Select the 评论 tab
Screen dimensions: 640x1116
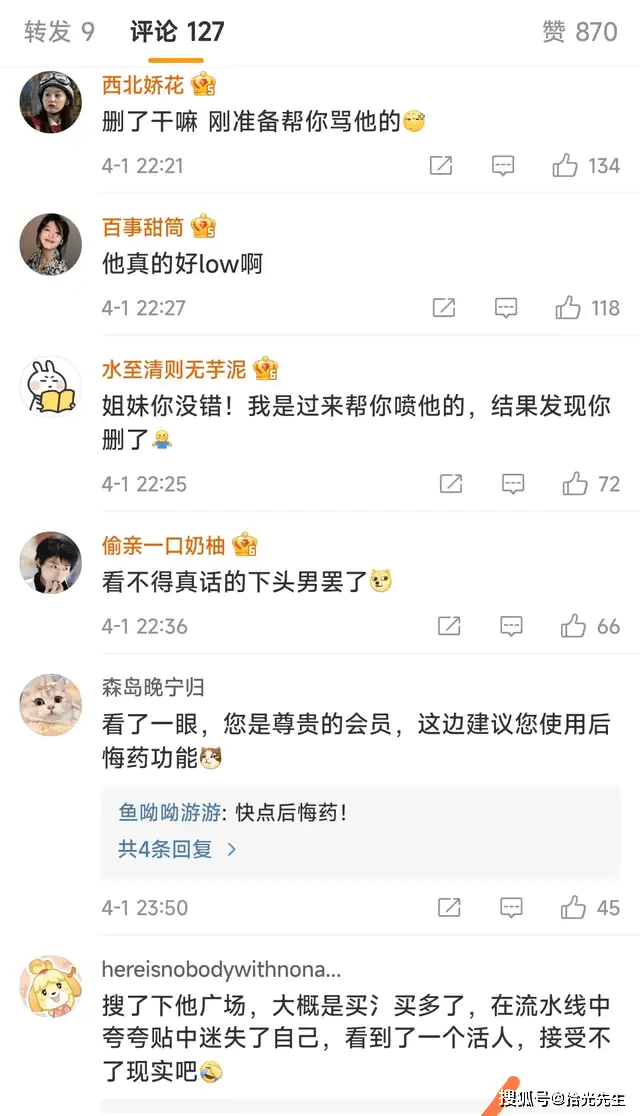[177, 31]
